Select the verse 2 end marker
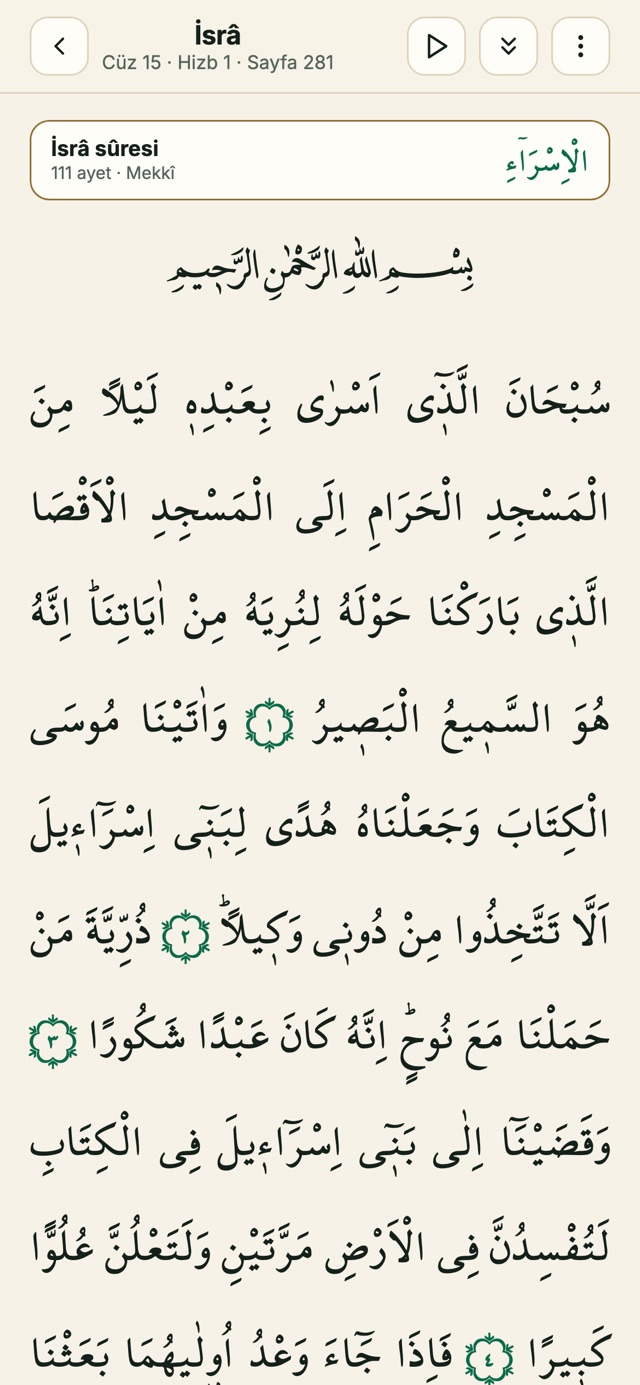Image resolution: width=640 pixels, height=1385 pixels. 187,938
